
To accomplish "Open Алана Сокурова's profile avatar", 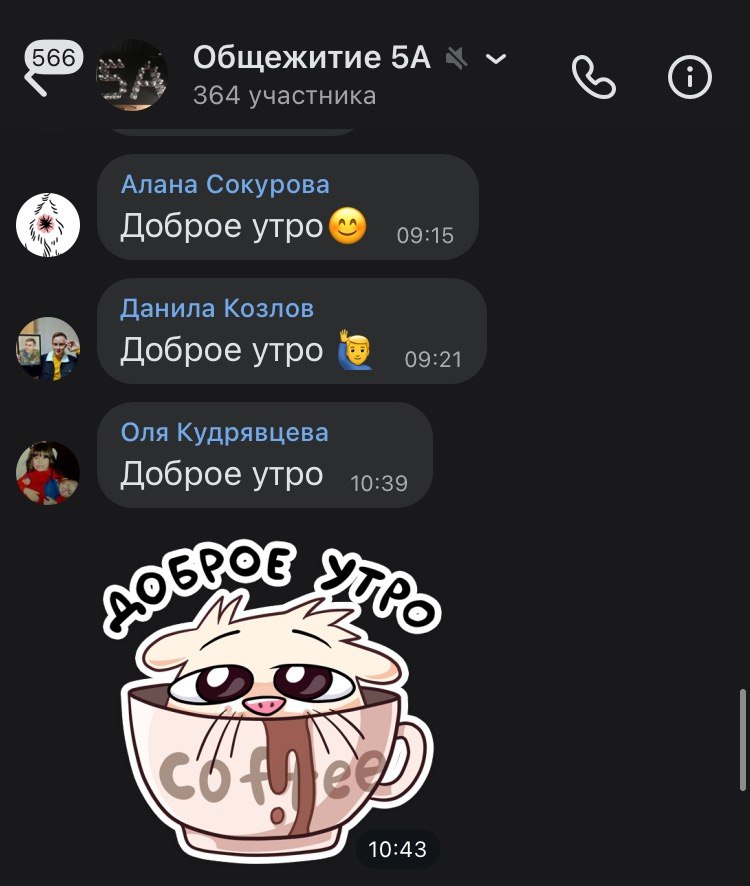I will tap(48, 223).
